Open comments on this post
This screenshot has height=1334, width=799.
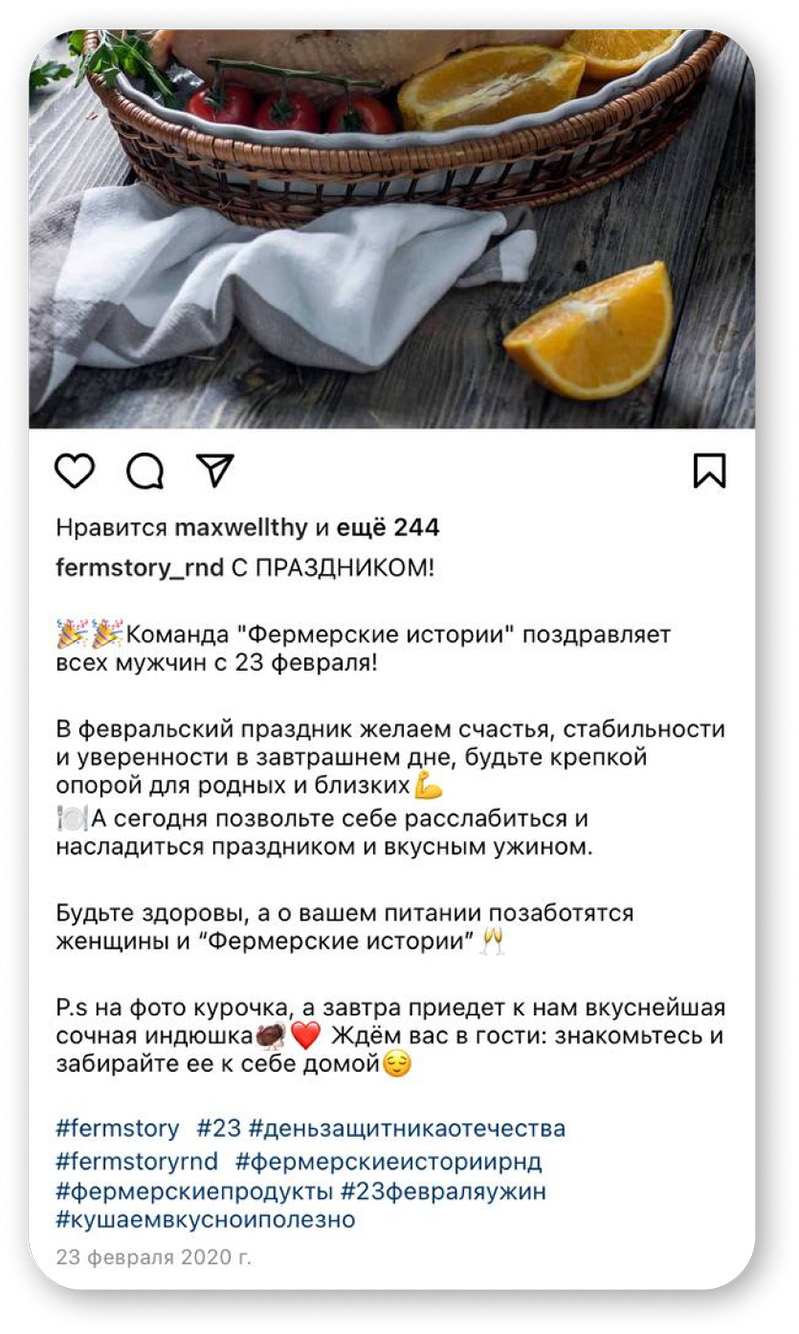[x=145, y=470]
